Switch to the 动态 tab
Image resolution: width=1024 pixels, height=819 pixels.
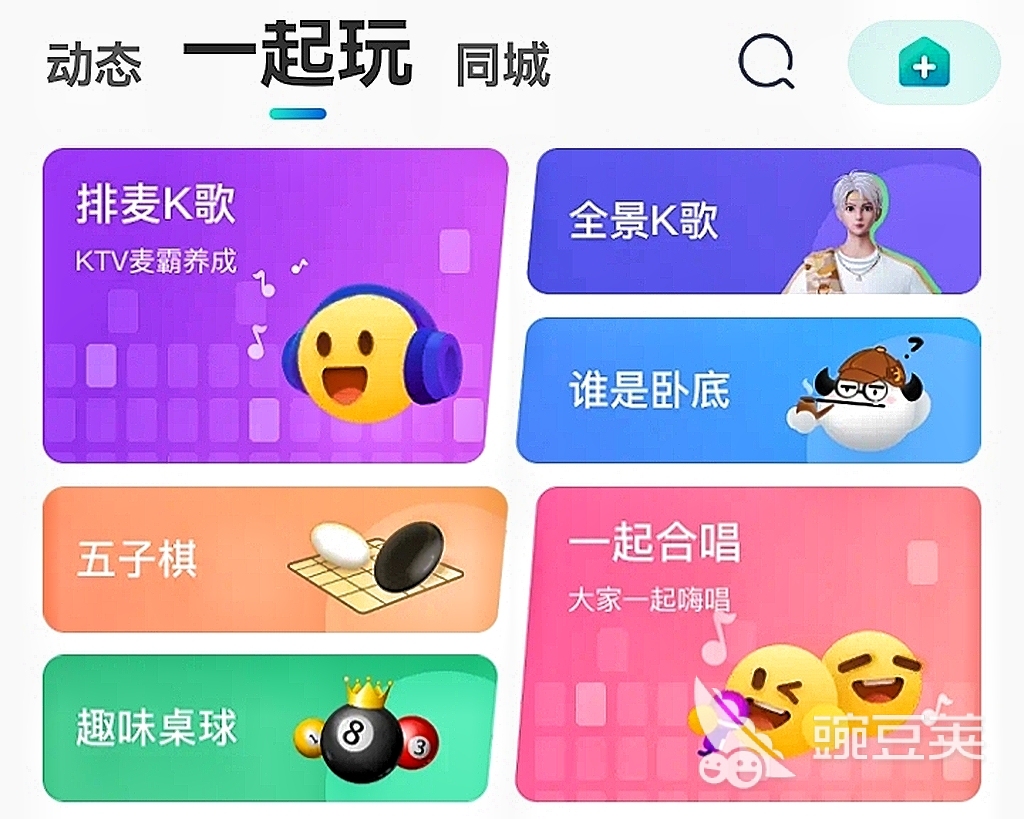pos(94,63)
